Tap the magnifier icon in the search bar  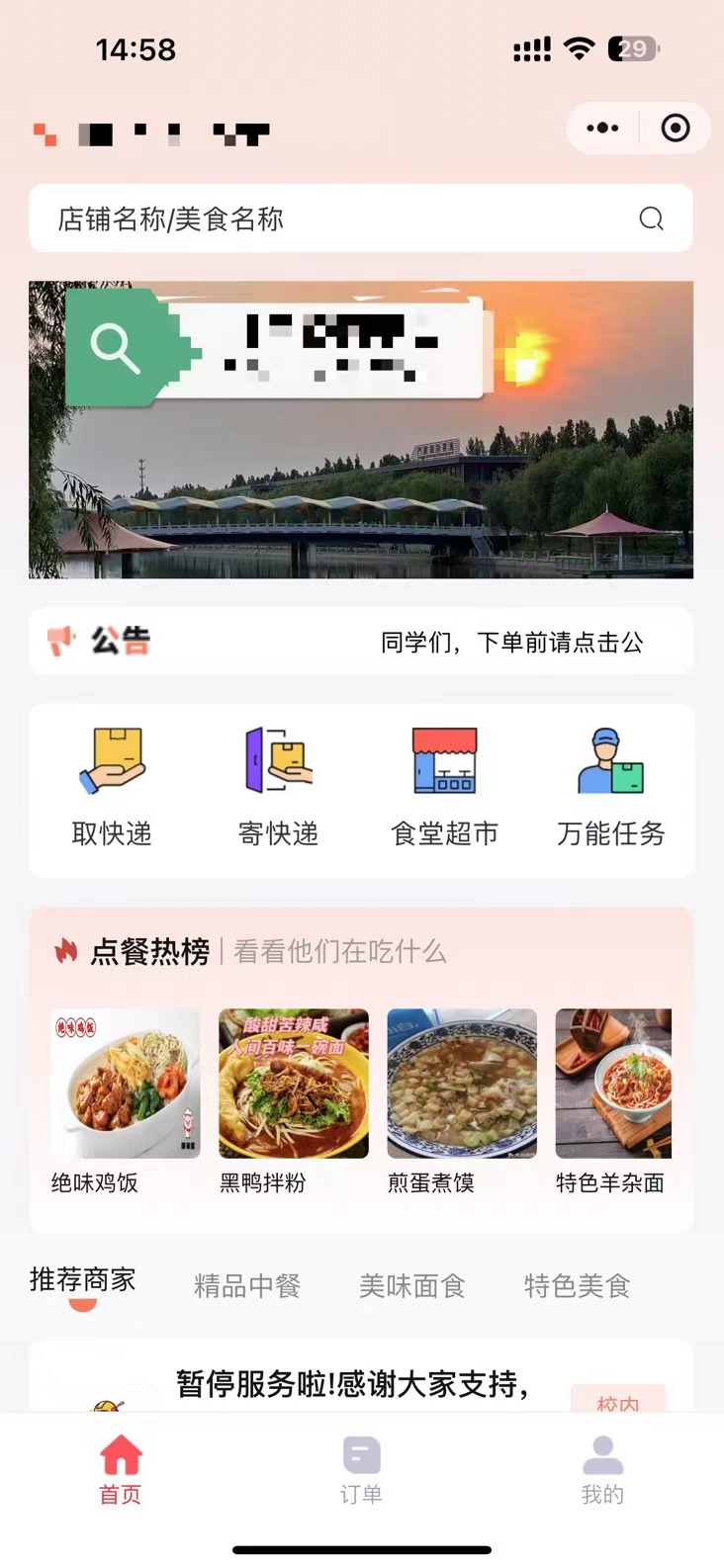click(x=651, y=218)
